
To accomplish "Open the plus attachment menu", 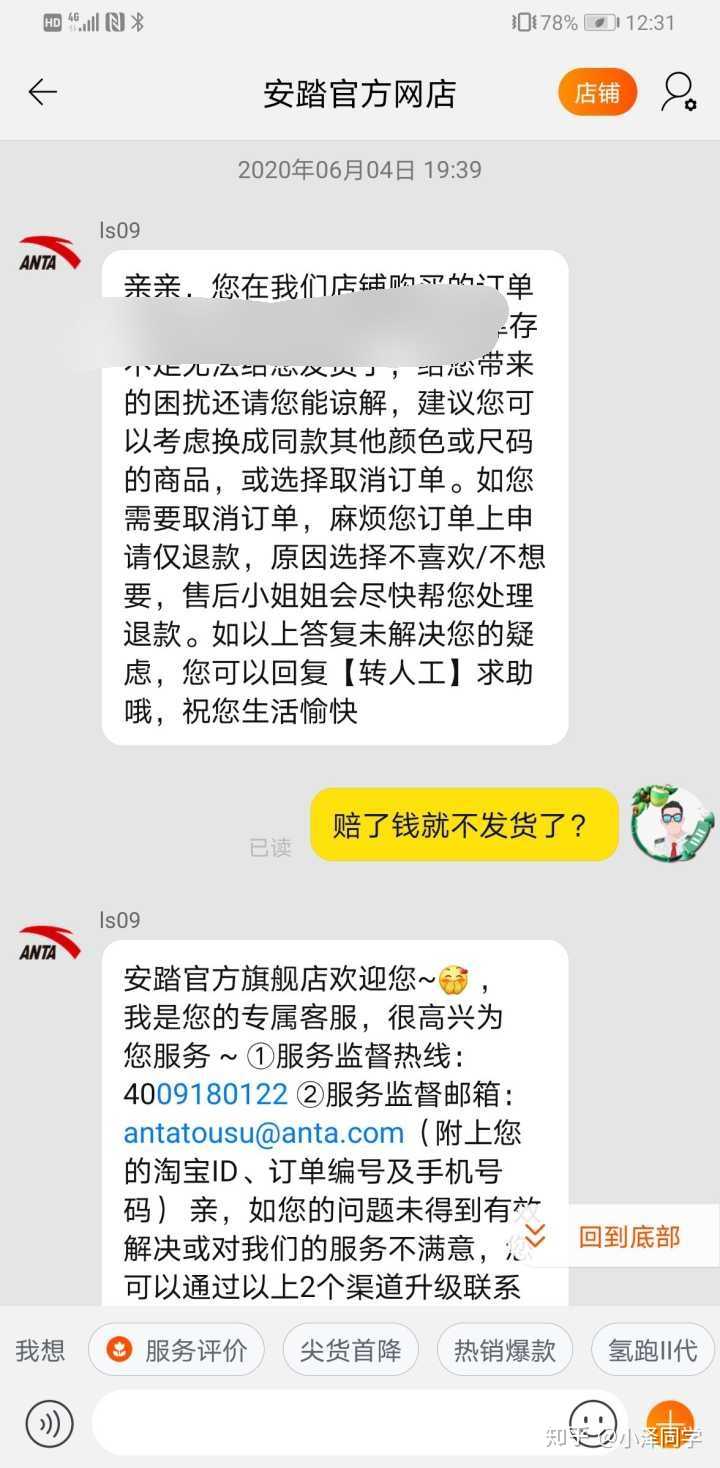I will tap(670, 1421).
